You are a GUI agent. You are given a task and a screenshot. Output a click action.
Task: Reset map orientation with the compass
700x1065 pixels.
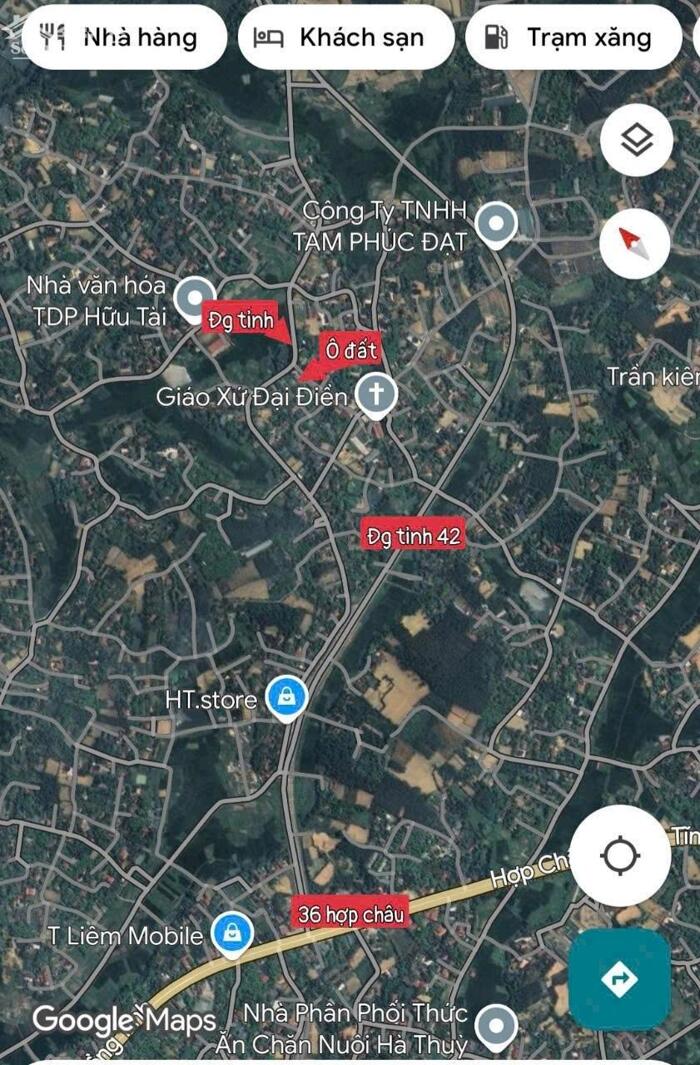point(636,243)
